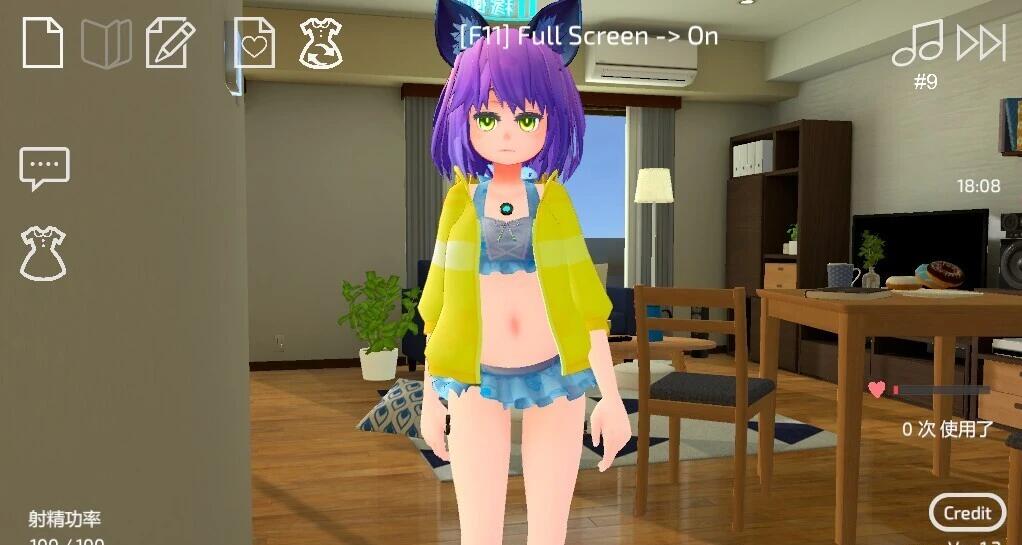1022x545 pixels.
Task: Skip to next music track
Action: point(981,43)
